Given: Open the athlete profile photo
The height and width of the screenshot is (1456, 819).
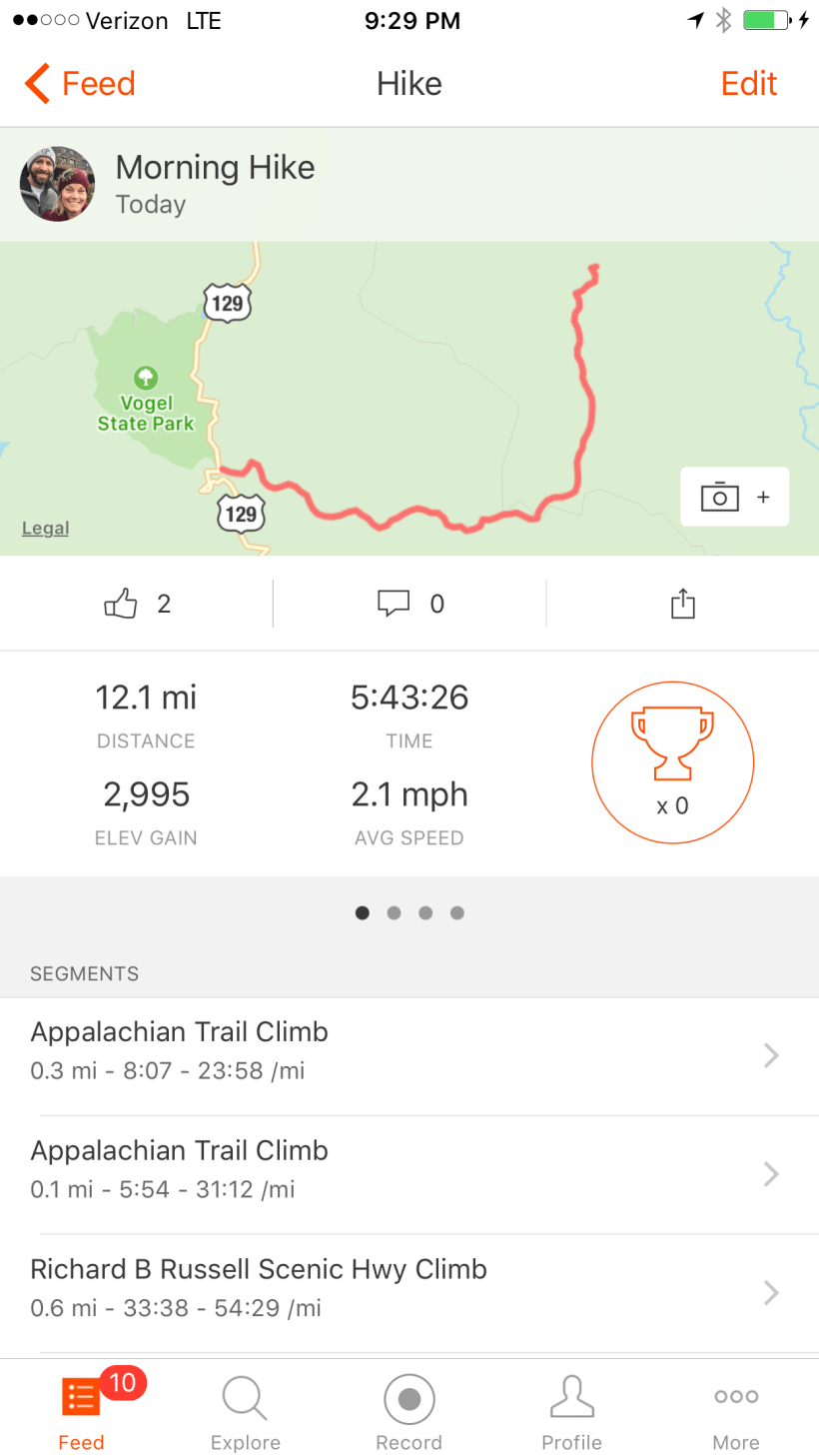Looking at the screenshot, I should (58, 184).
